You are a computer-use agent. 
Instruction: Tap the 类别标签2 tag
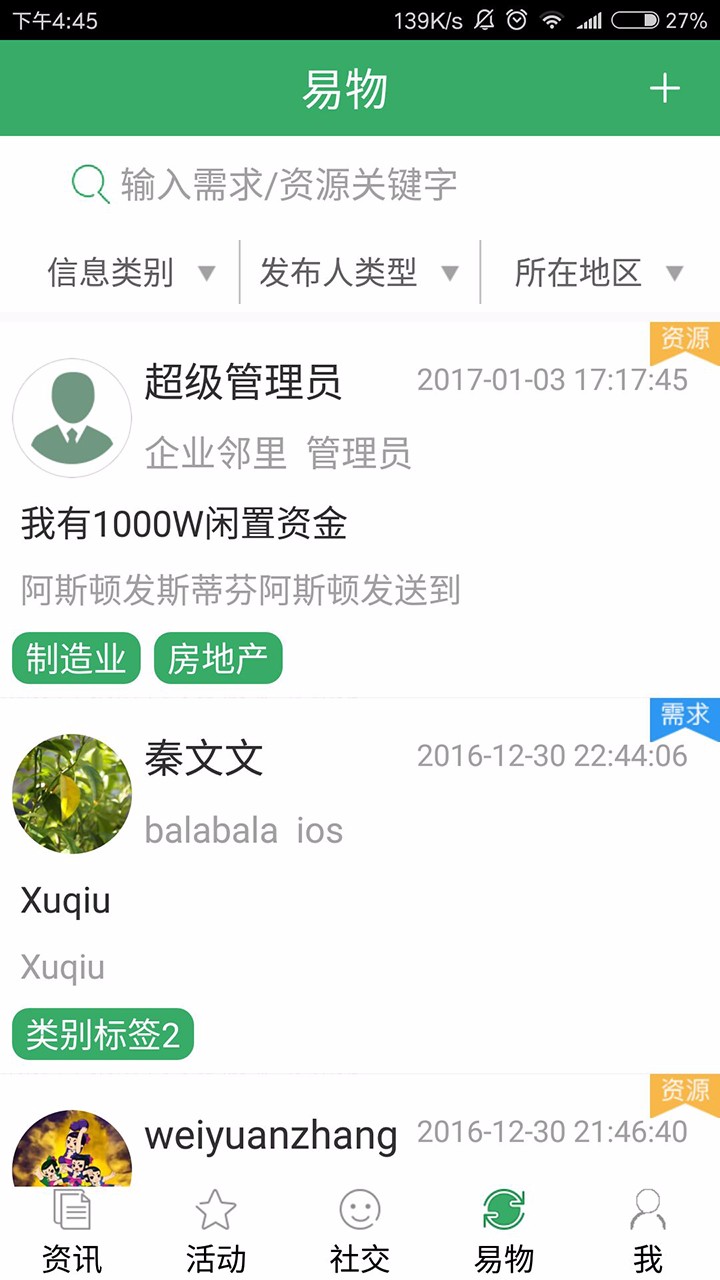pyautogui.click(x=103, y=1035)
